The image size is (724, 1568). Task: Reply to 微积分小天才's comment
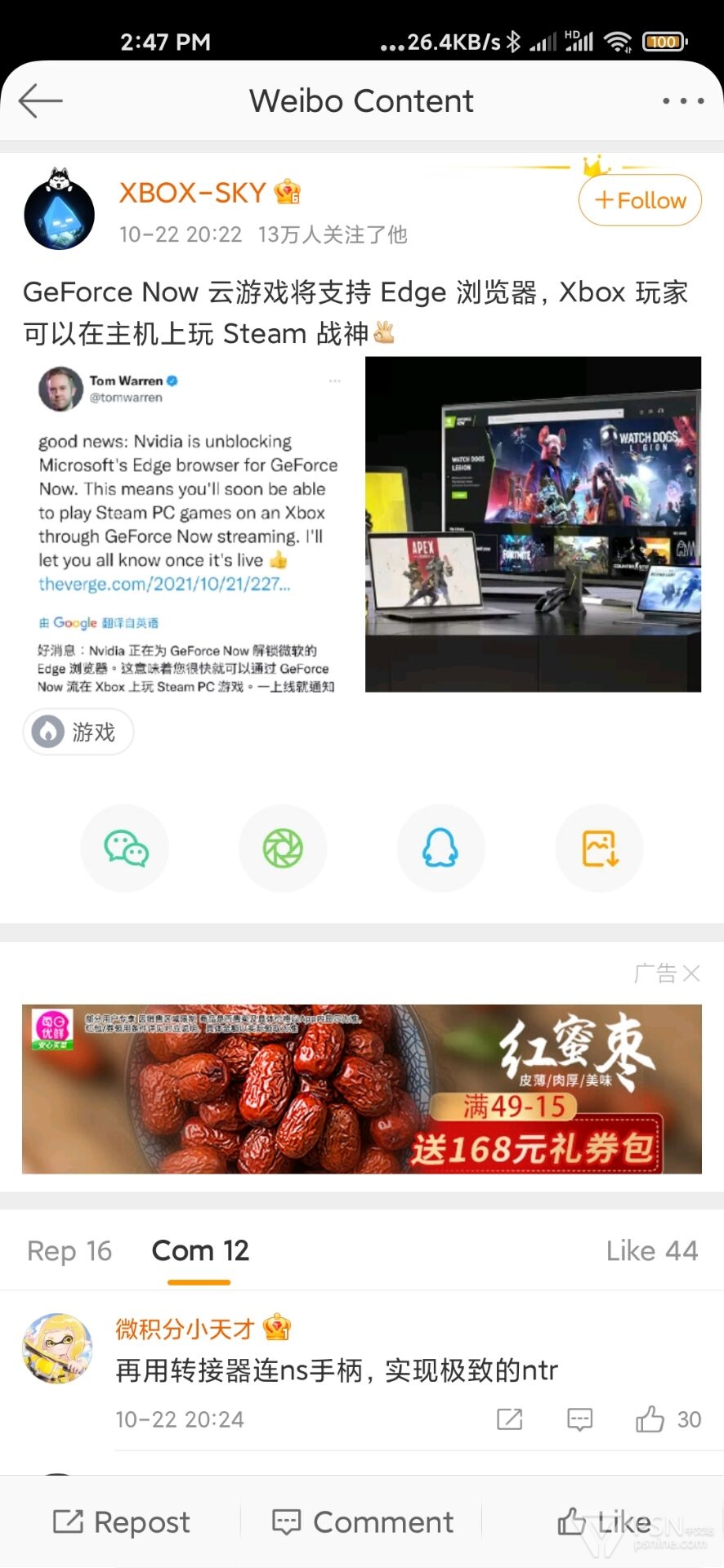[x=580, y=1419]
